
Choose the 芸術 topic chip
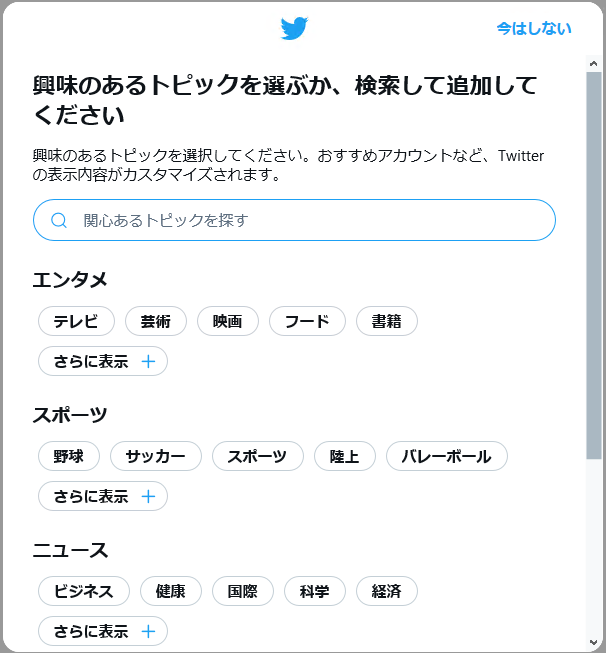pos(156,321)
